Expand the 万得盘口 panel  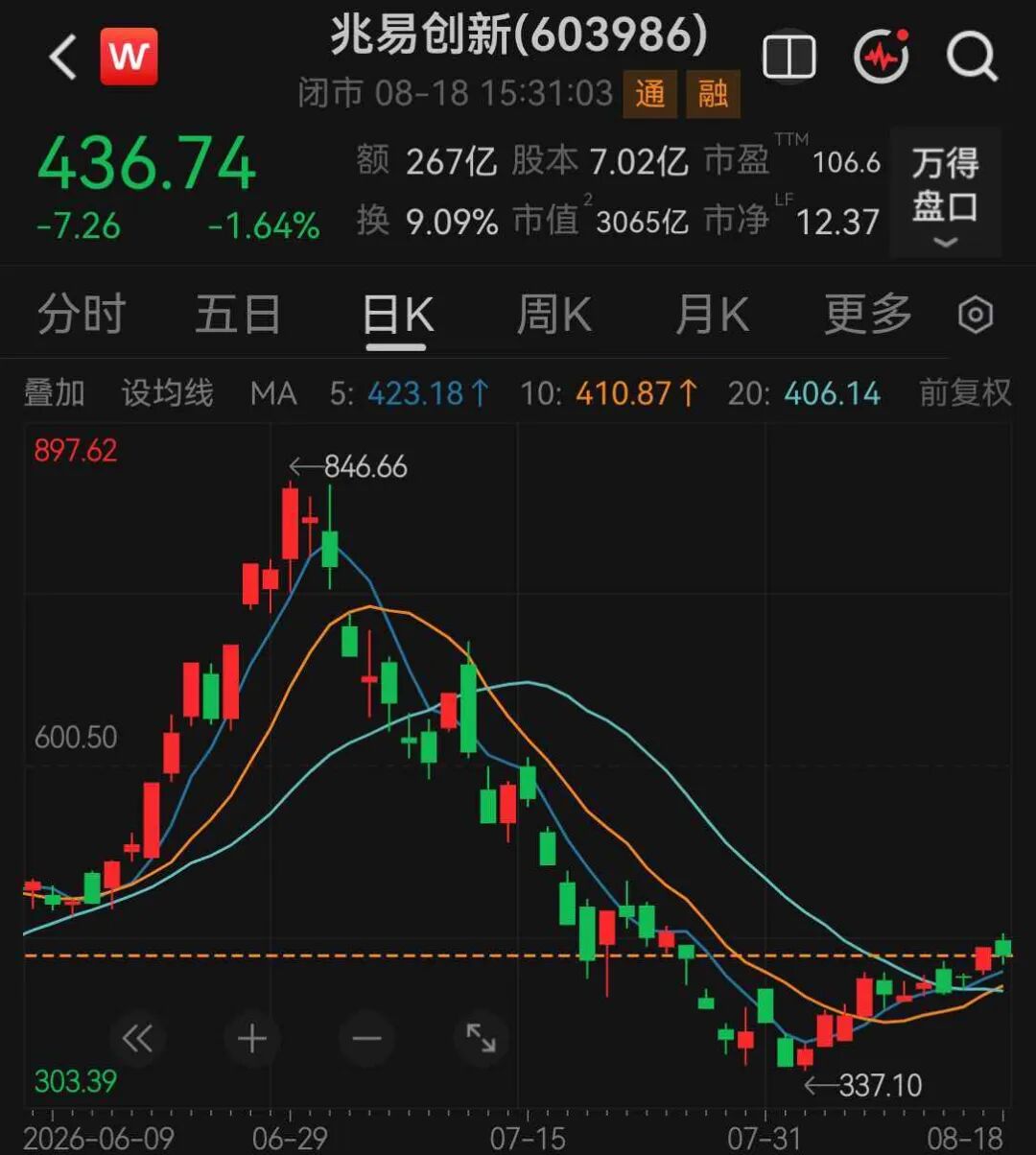[x=945, y=192]
